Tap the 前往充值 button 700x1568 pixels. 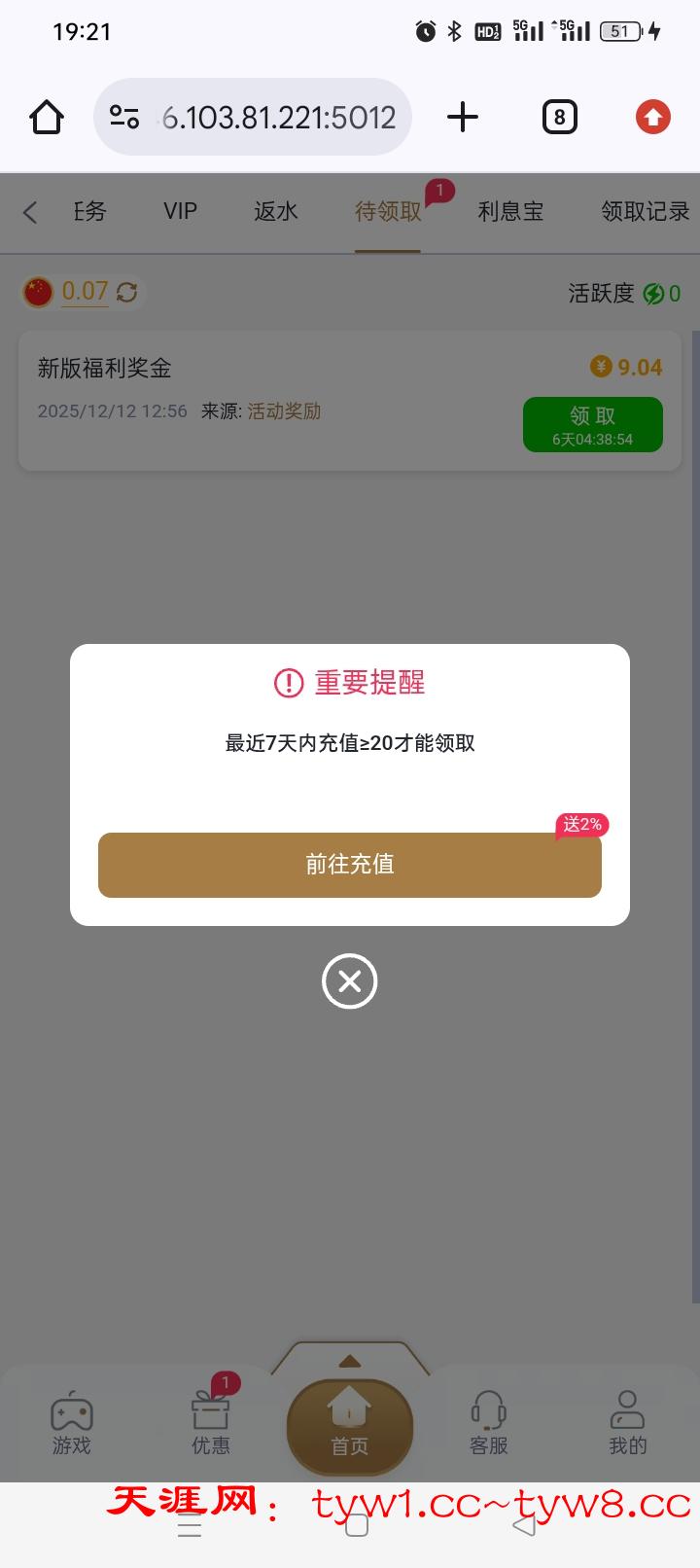pyautogui.click(x=349, y=864)
